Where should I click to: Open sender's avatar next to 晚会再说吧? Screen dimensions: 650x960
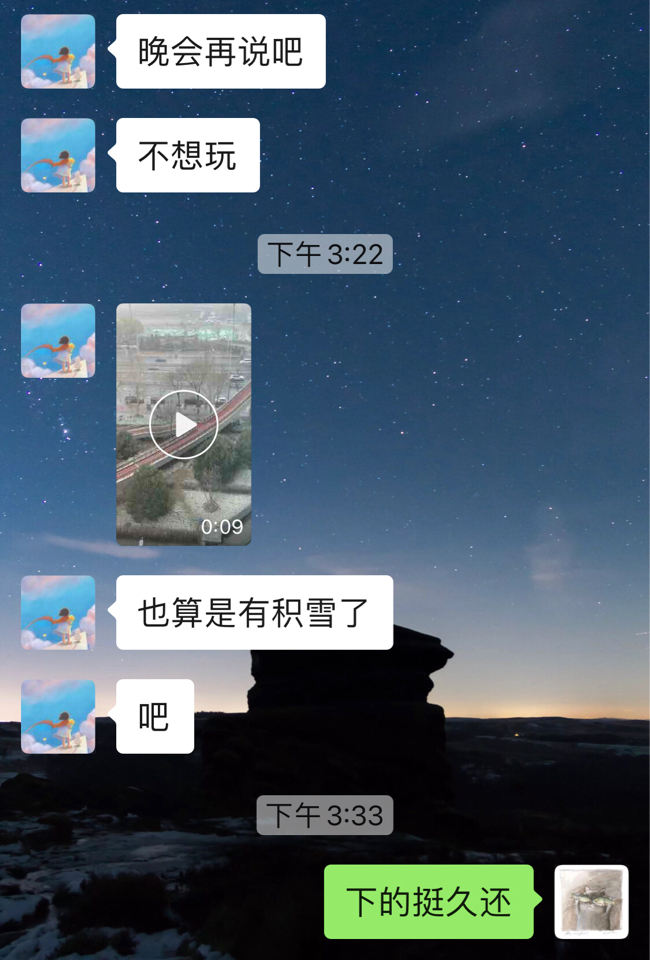58,52
